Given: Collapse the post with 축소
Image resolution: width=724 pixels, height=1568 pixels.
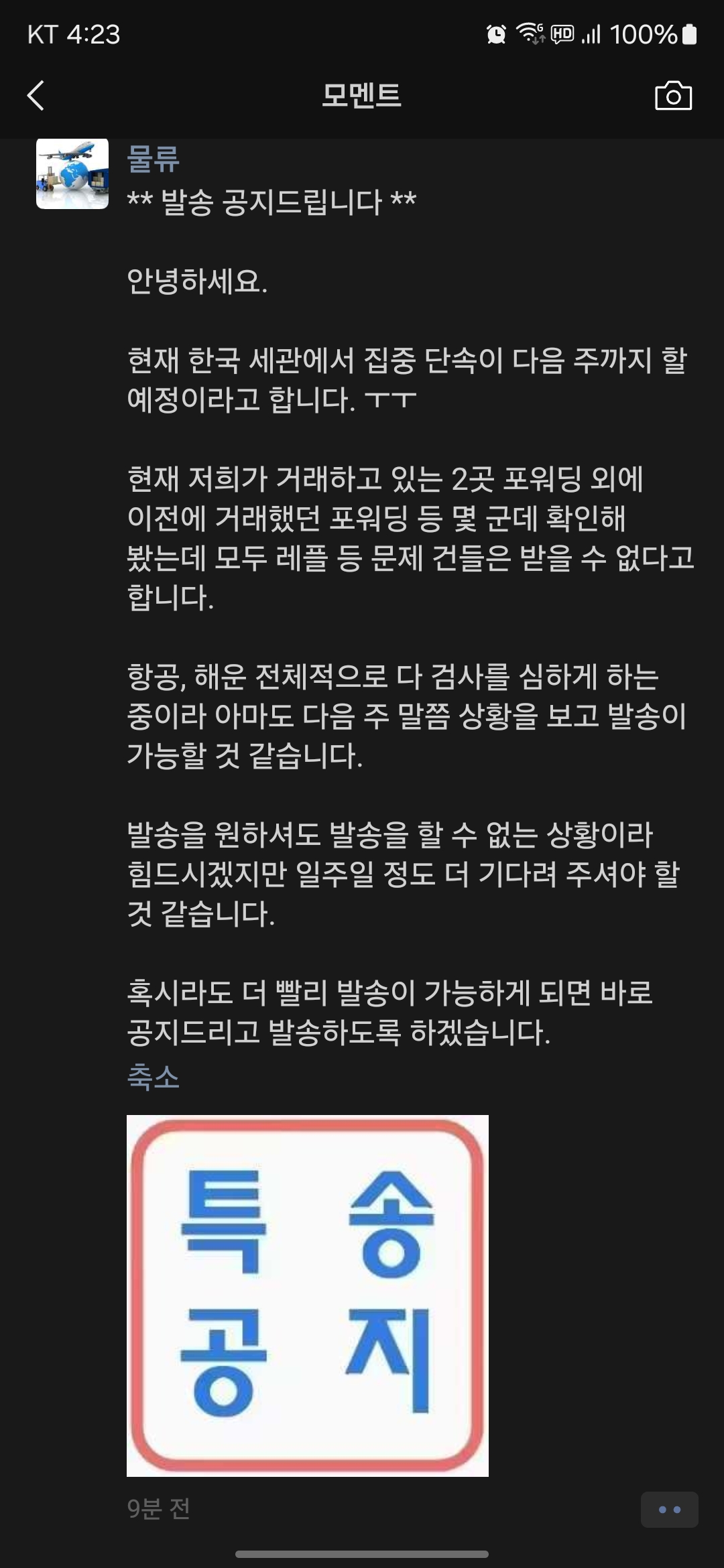Looking at the screenshot, I should point(154,1077).
